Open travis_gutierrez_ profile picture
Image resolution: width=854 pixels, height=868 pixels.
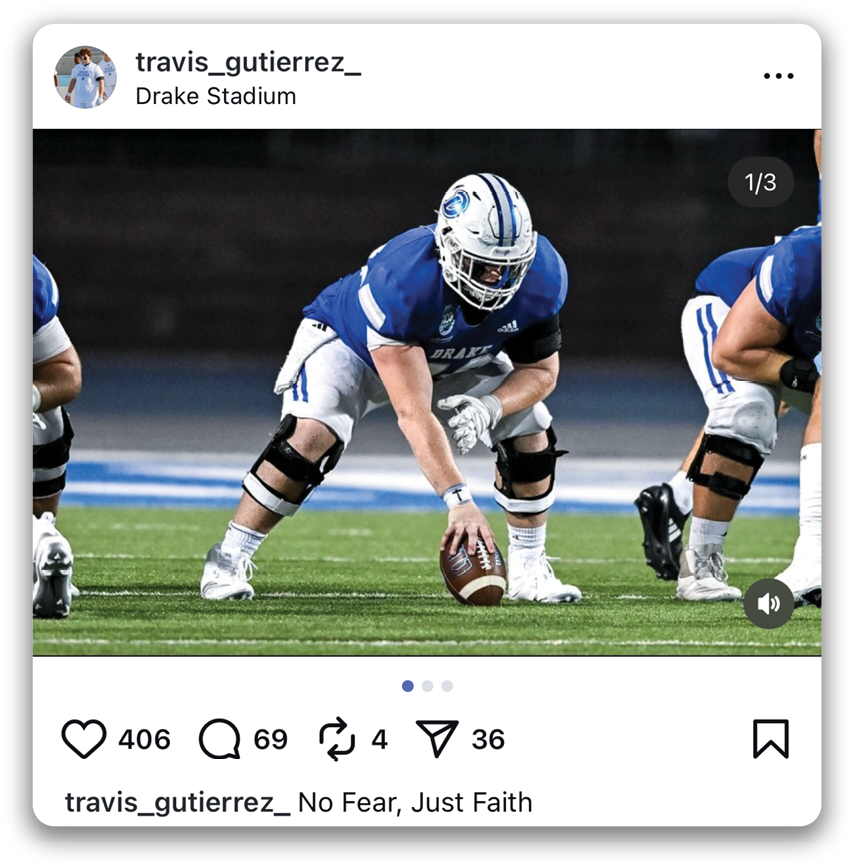click(x=85, y=77)
